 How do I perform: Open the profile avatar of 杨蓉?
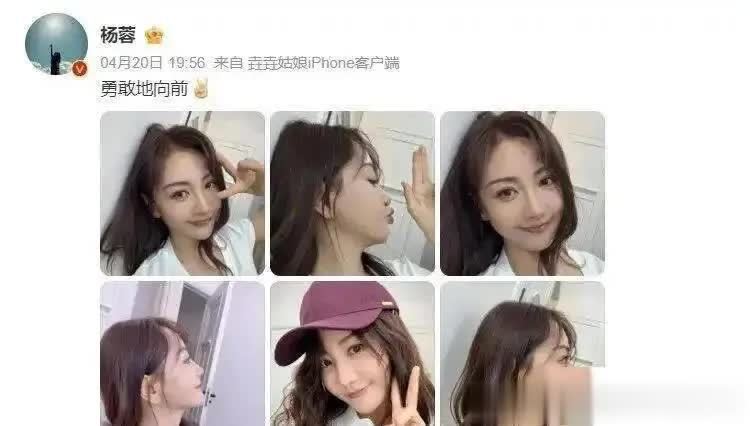[x=55, y=45]
